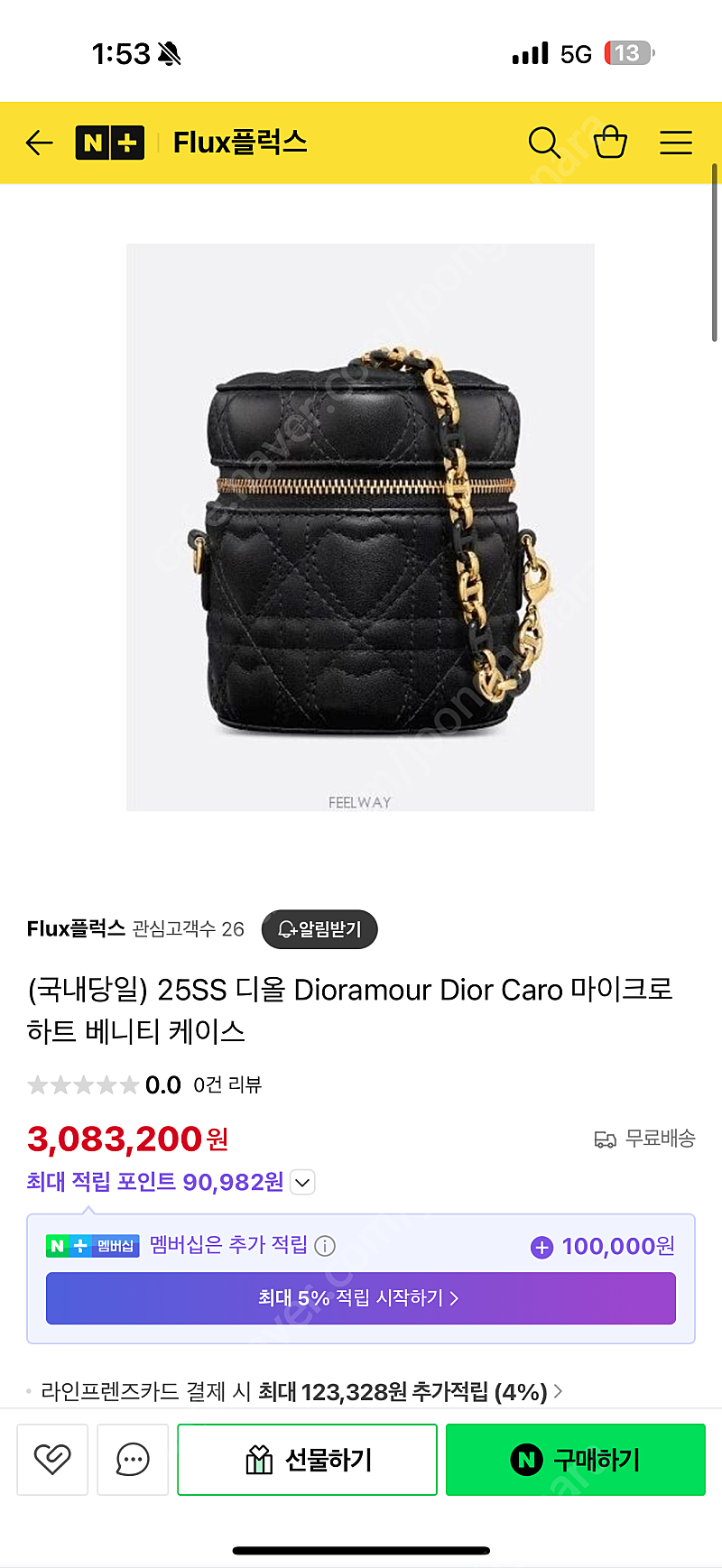The height and width of the screenshot is (1568, 722).
Task: Open the search magnifier icon
Action: pyautogui.click(x=544, y=143)
